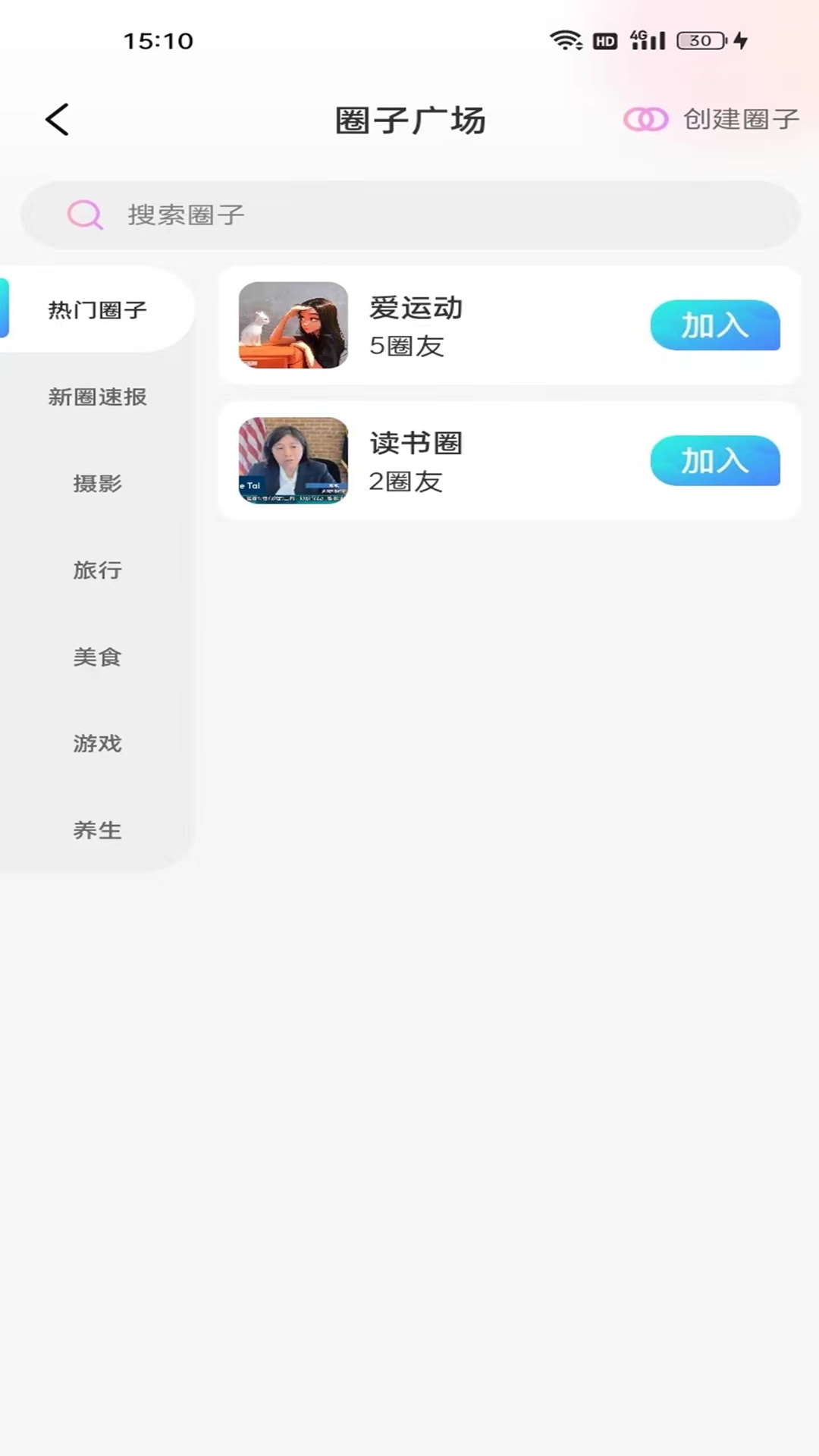Viewport: 819px width, 1456px height.
Task: Switch to the 旅行 category
Action: point(97,570)
